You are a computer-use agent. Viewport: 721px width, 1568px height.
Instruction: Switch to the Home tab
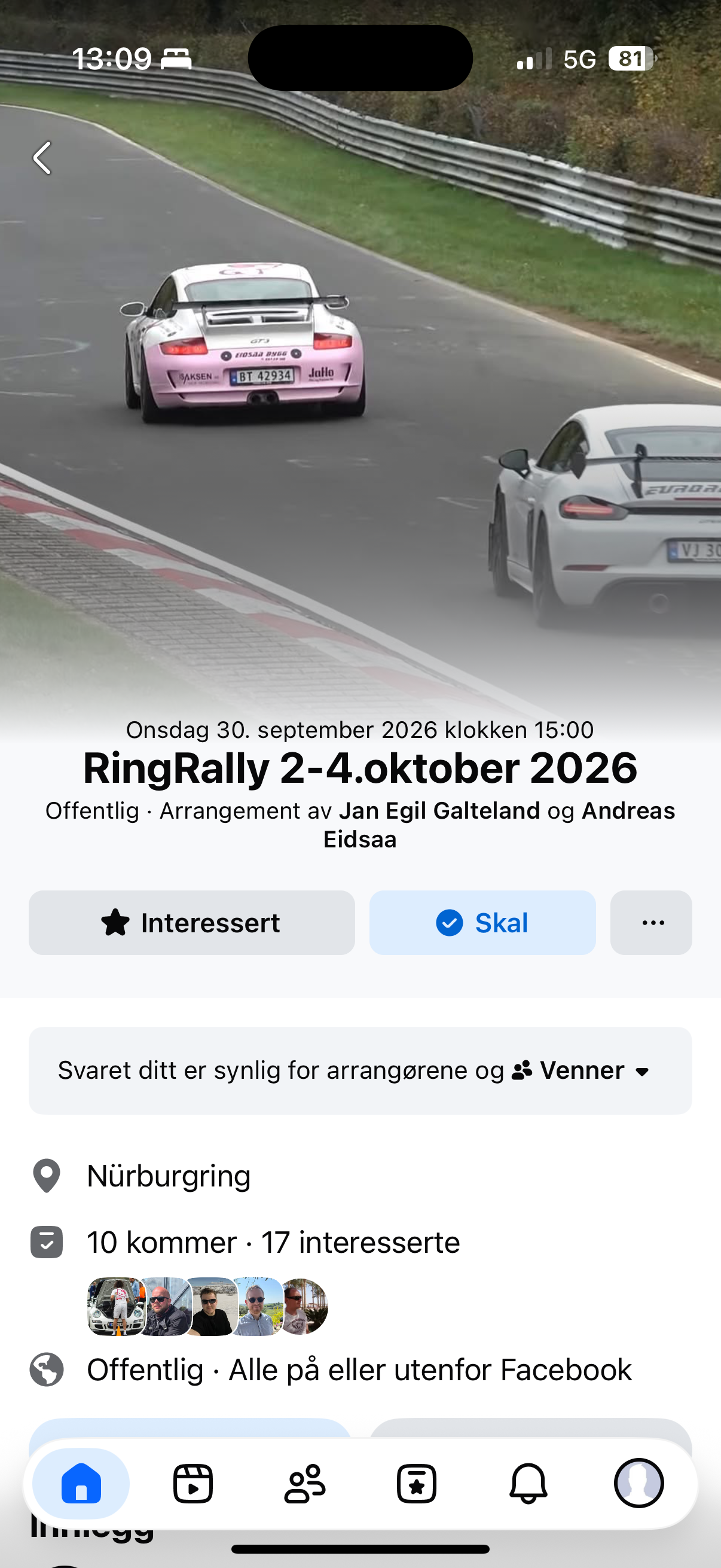point(81,1484)
